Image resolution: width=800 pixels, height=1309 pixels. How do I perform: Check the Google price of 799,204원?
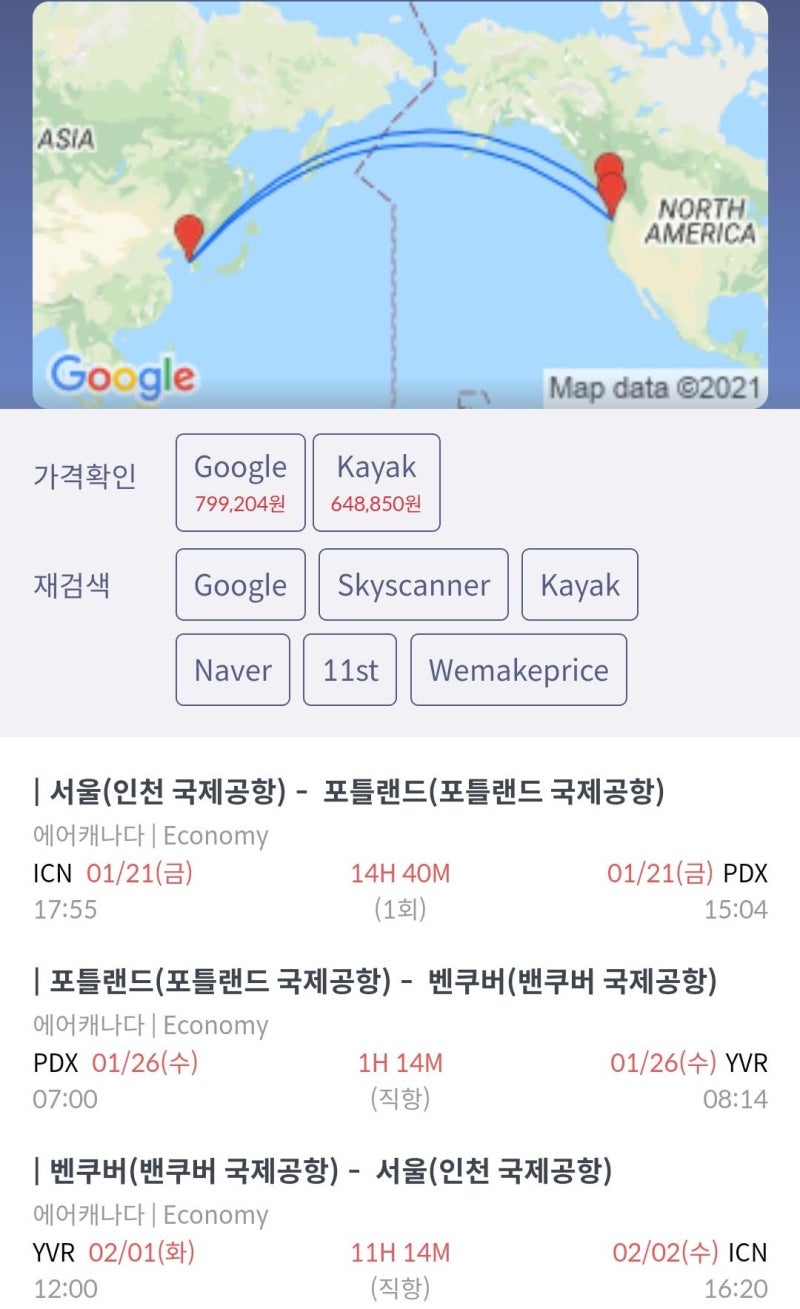[x=240, y=480]
